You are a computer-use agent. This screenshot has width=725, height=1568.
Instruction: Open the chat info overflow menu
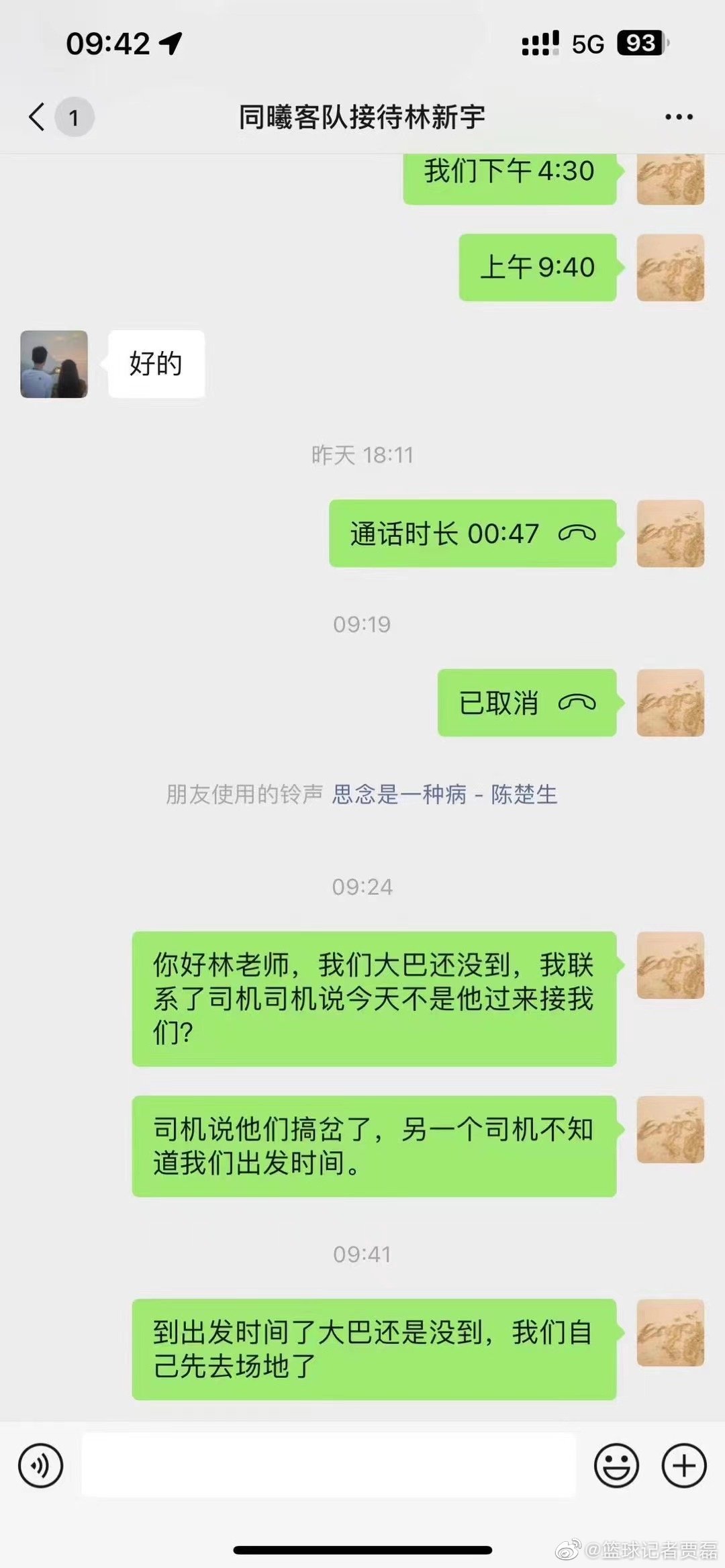point(678,117)
